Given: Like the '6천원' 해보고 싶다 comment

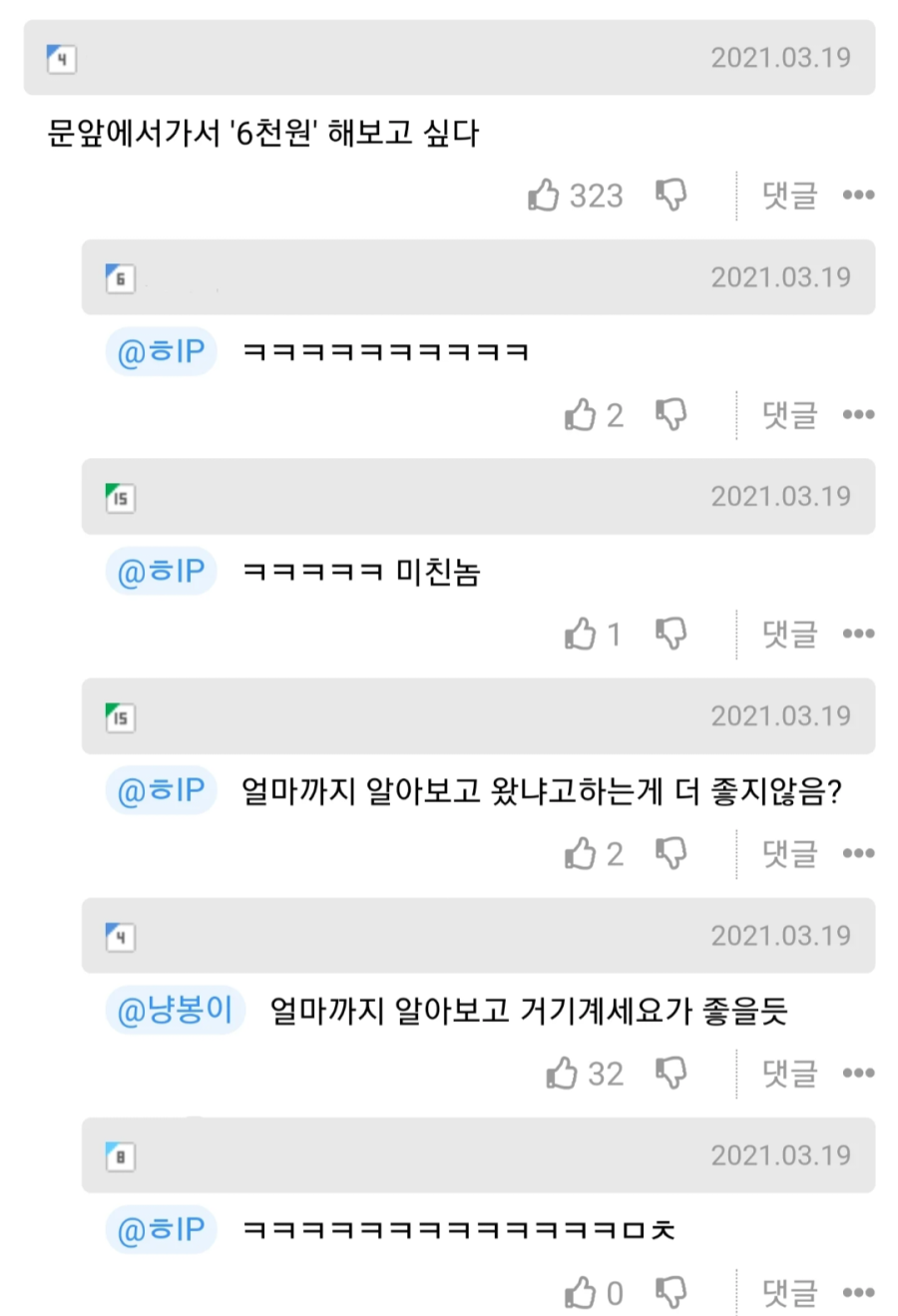Looking at the screenshot, I should tap(544, 195).
